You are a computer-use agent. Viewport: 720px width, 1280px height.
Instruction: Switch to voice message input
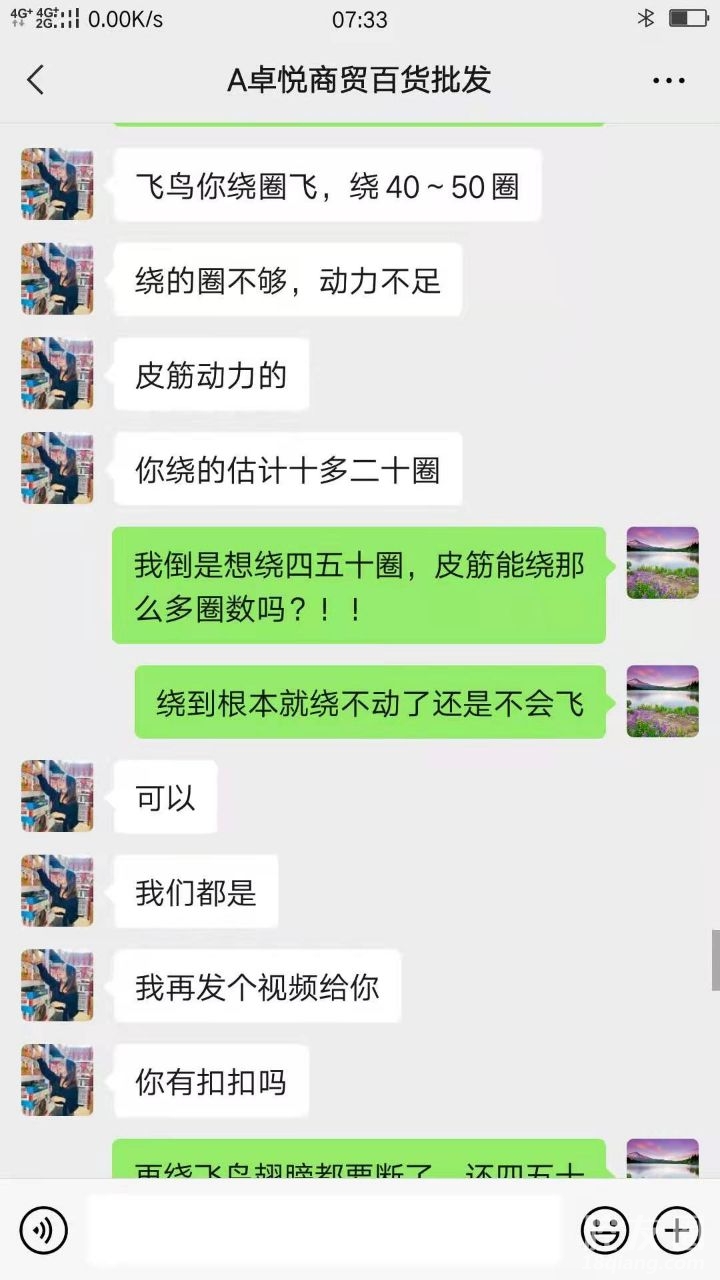coord(43,1229)
